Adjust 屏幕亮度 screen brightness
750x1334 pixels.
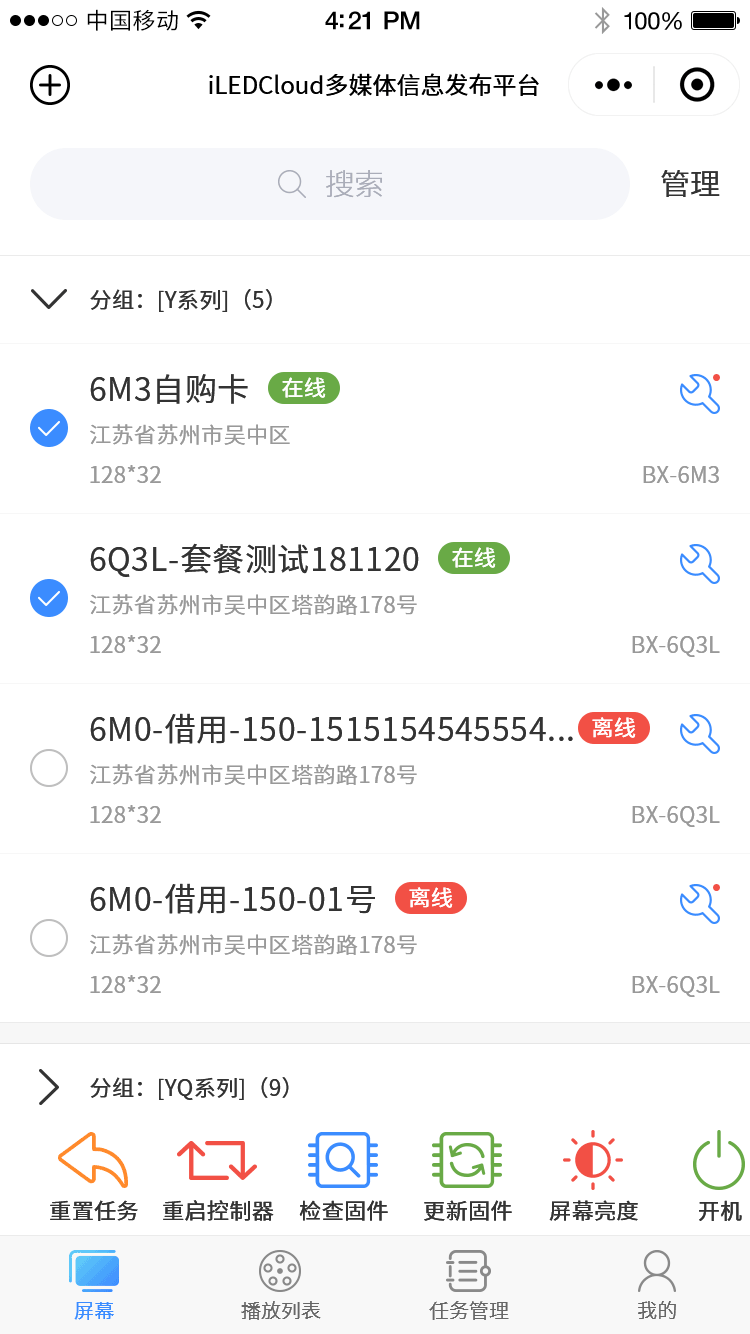click(x=593, y=1177)
